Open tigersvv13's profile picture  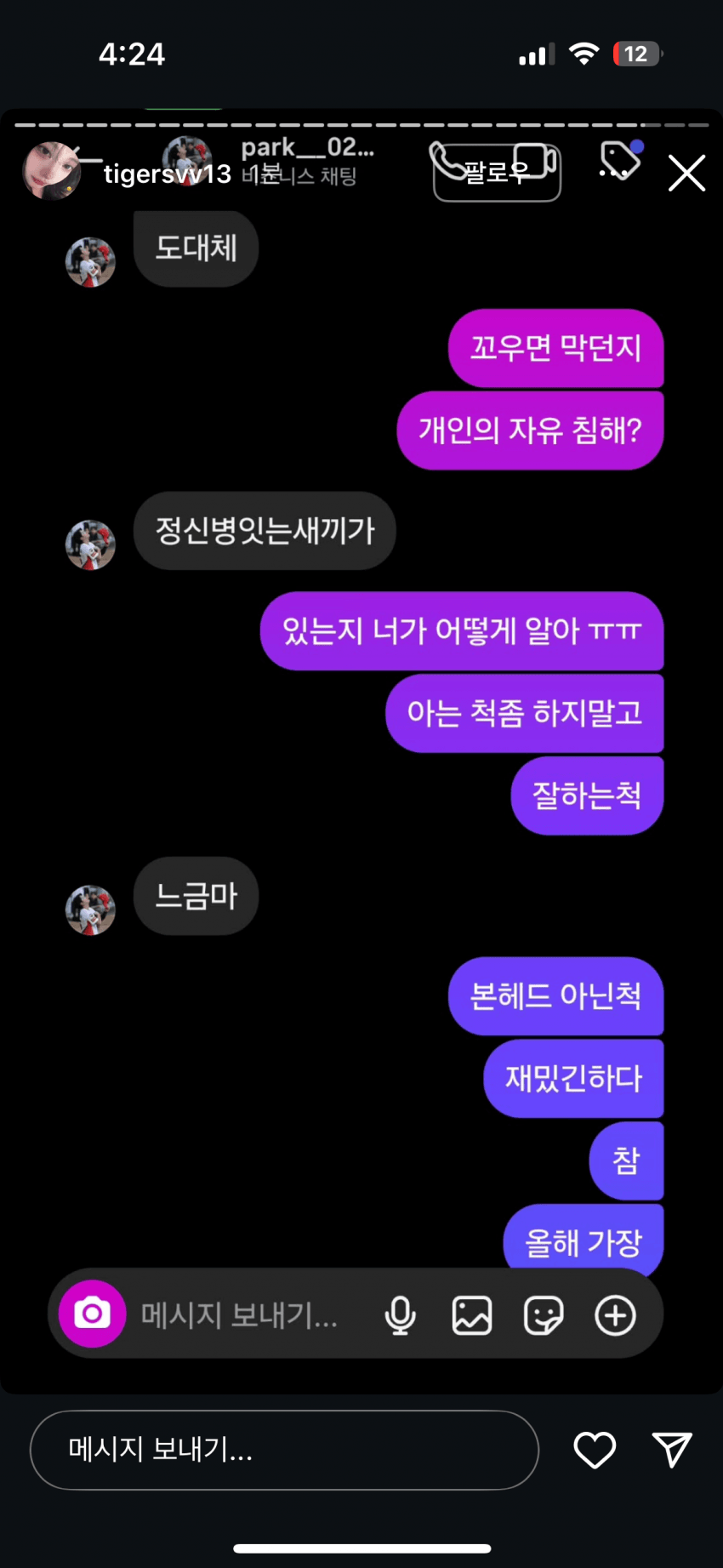pyautogui.click(x=52, y=171)
